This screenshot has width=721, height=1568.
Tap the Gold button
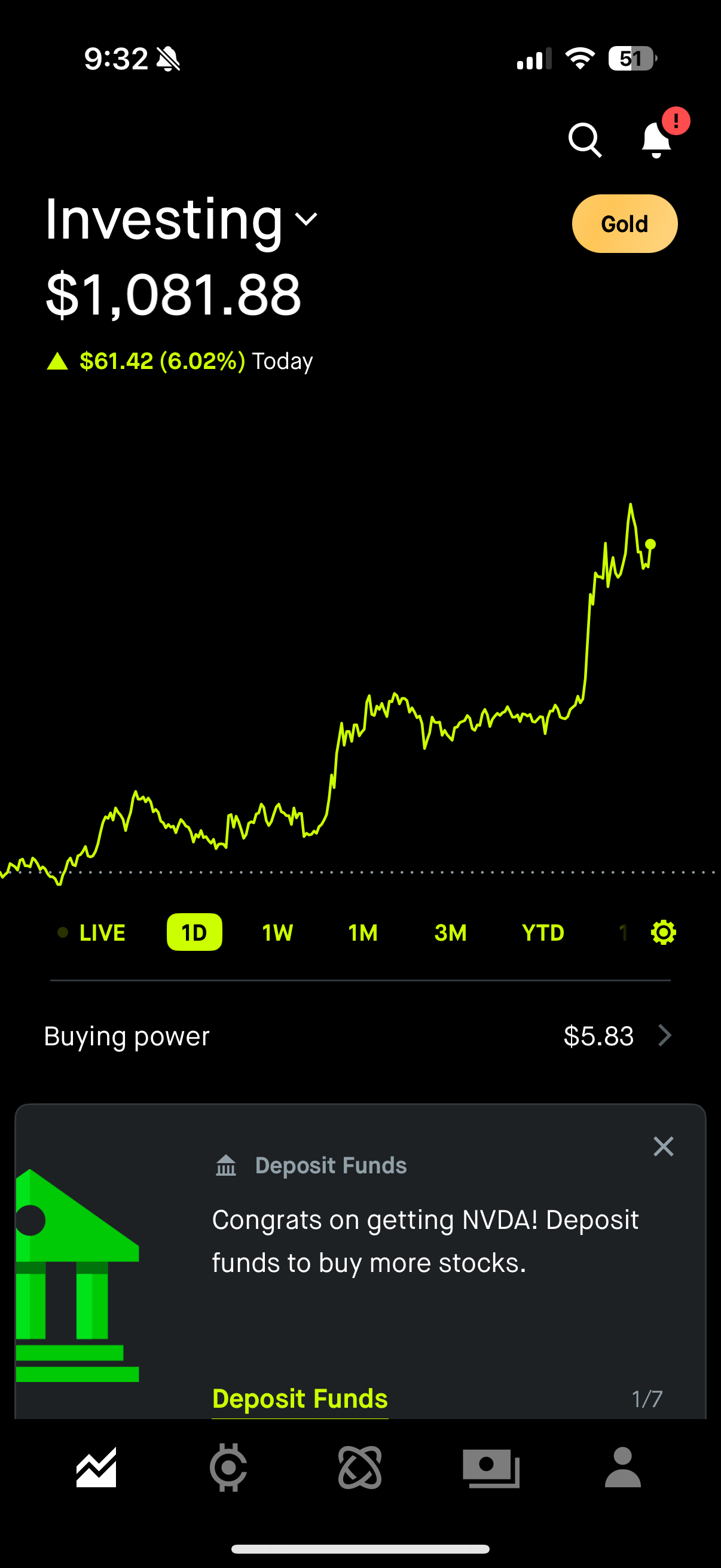tap(624, 224)
